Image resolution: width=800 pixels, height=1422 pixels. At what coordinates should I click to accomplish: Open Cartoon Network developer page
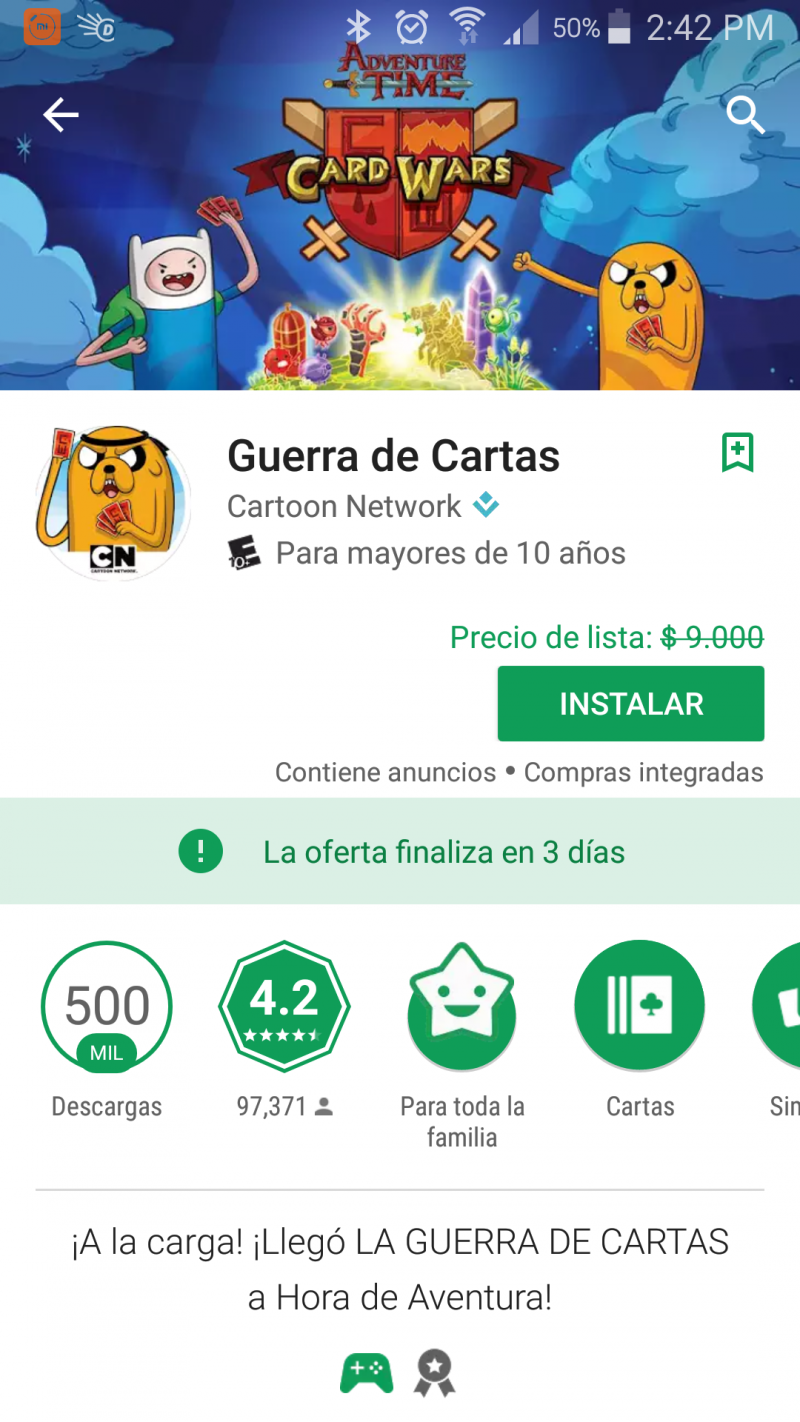(x=344, y=506)
